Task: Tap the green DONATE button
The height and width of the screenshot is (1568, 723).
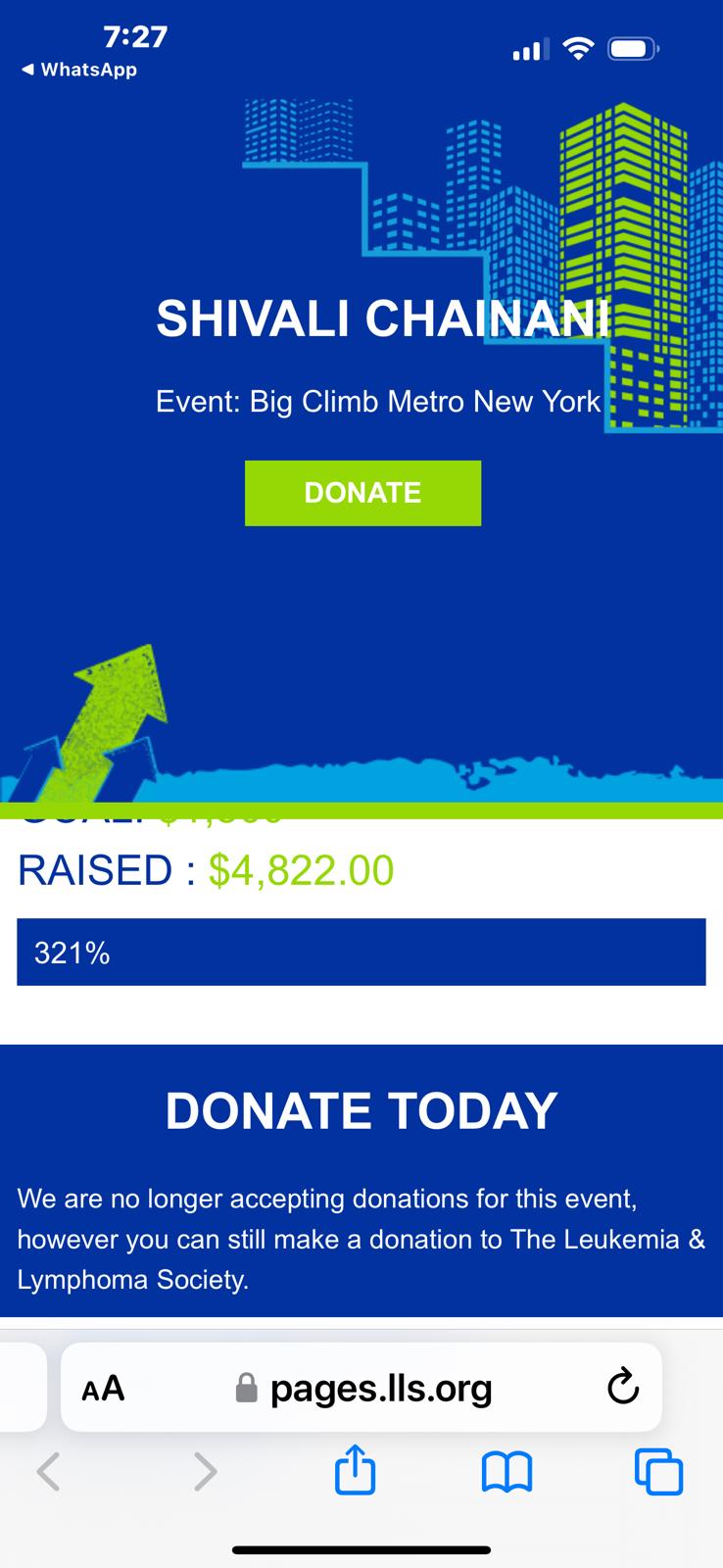Action: point(362,493)
